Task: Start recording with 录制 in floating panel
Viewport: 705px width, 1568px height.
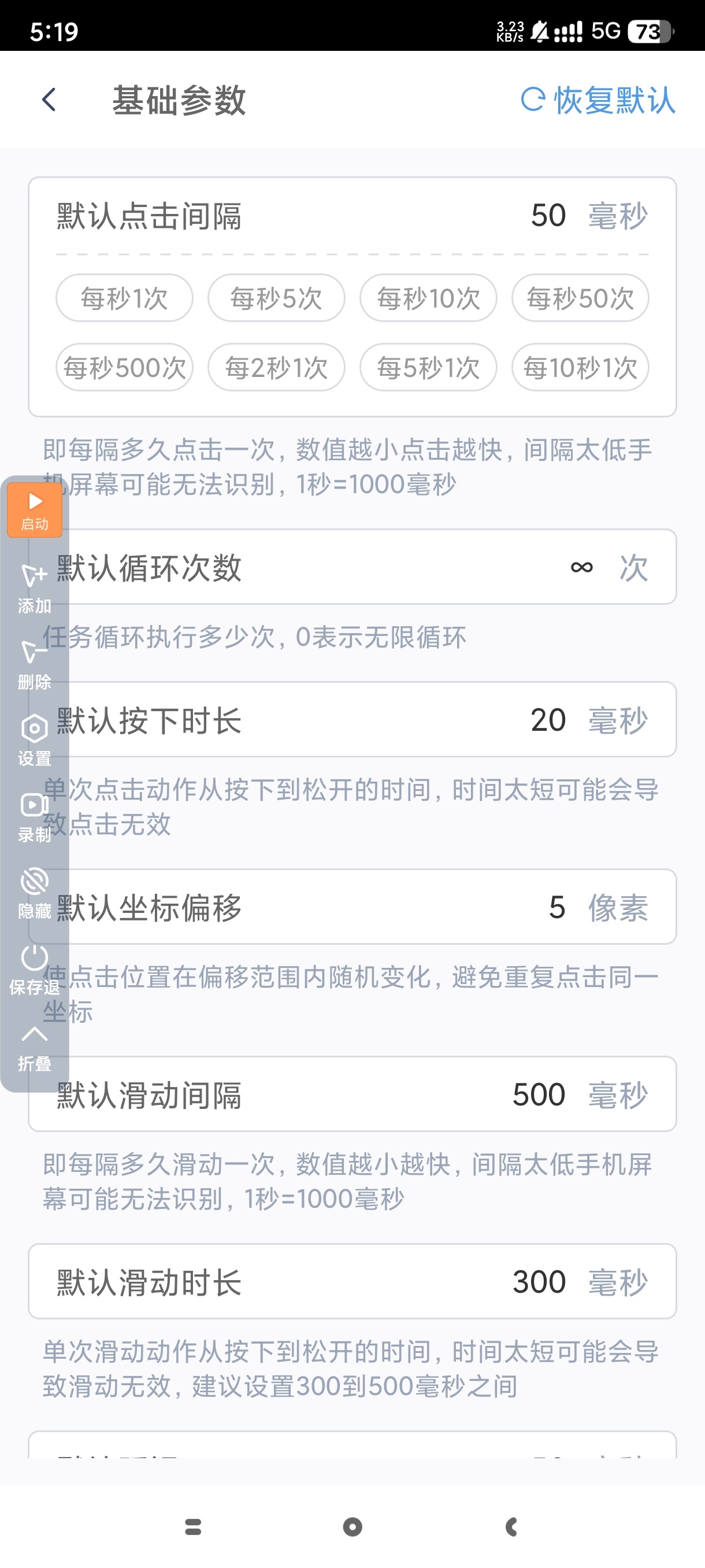Action: (35, 817)
